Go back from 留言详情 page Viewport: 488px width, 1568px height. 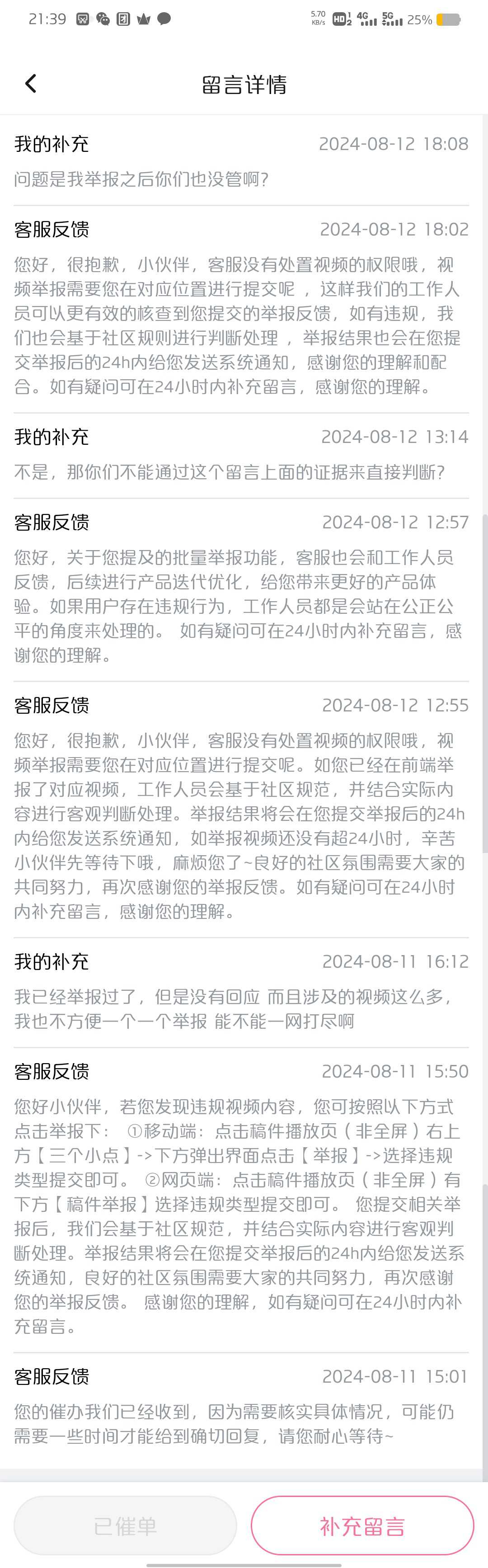pos(30,83)
